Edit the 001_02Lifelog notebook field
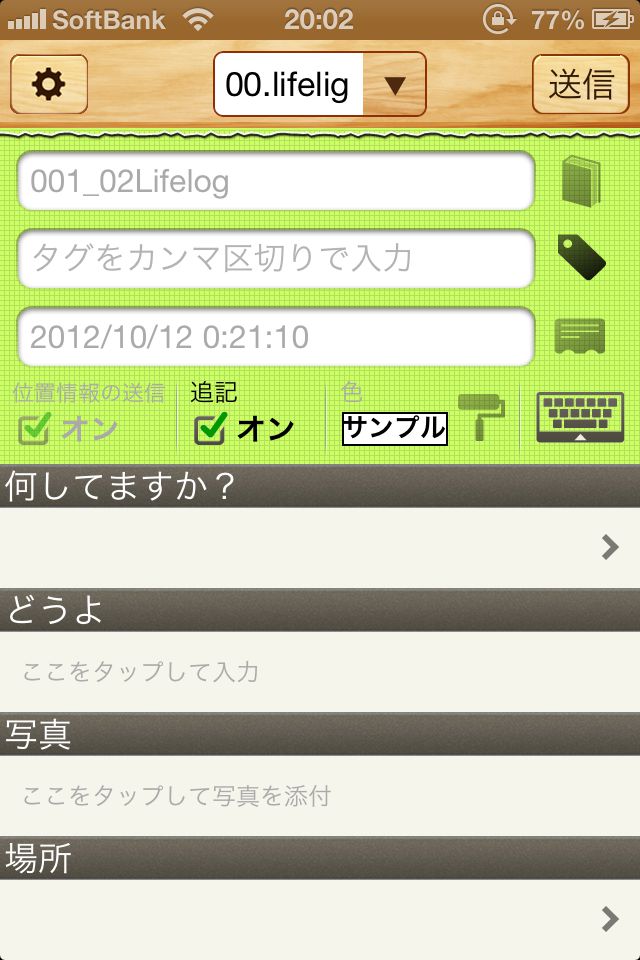 276,182
